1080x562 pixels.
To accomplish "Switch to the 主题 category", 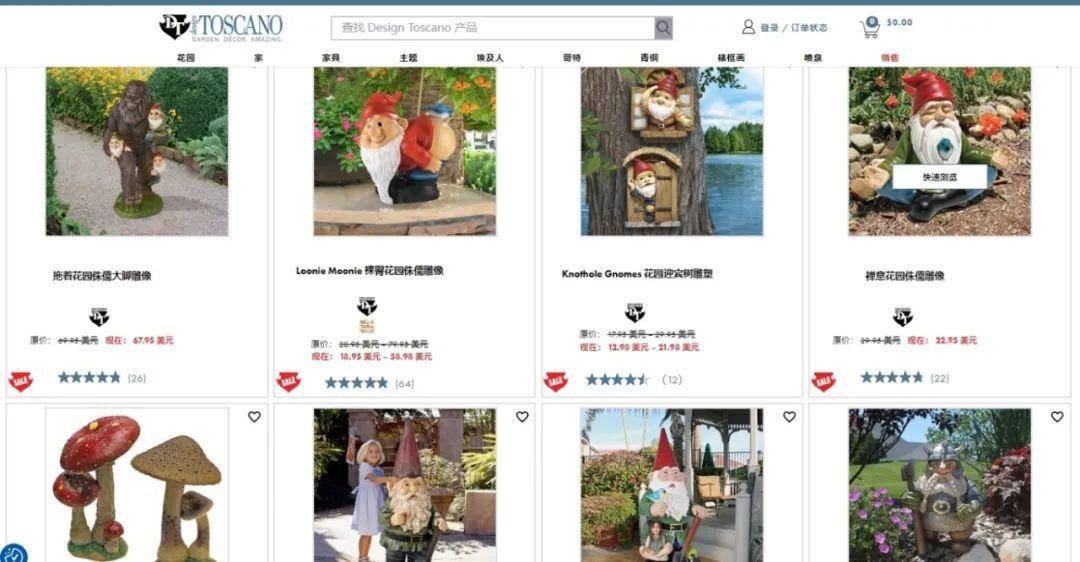I will point(408,58).
